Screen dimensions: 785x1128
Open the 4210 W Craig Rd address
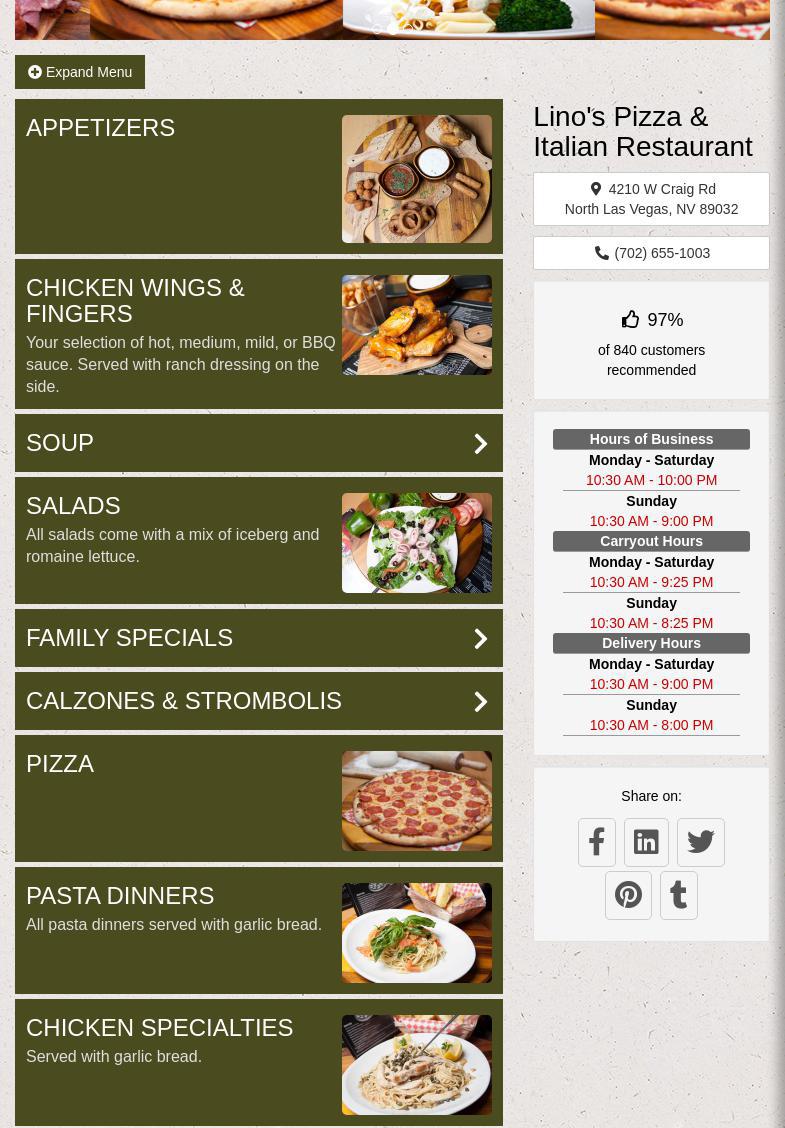(x=651, y=199)
